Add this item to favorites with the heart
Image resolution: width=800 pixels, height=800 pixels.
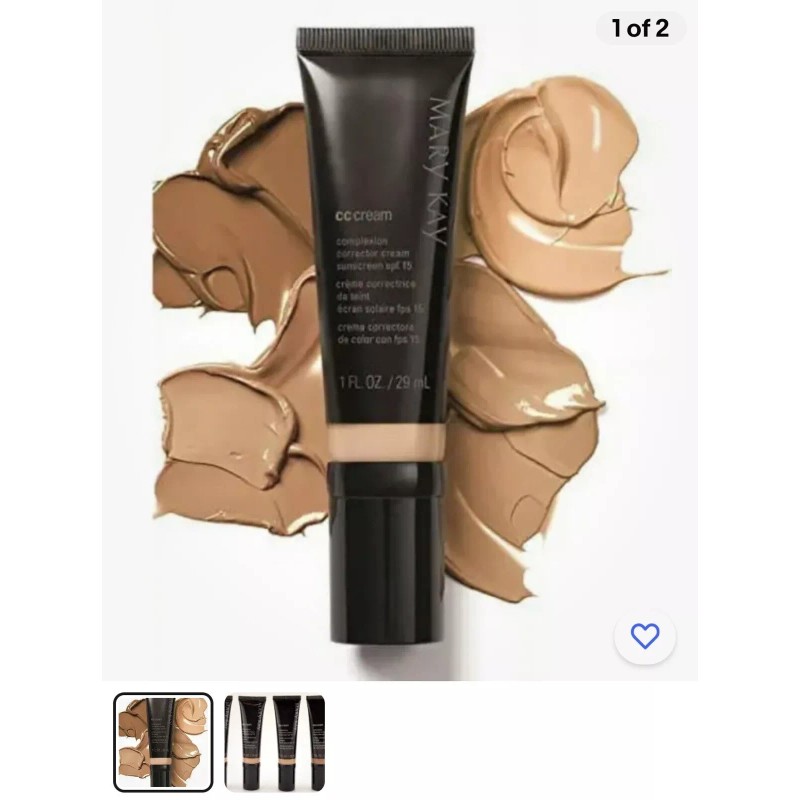coord(645,636)
